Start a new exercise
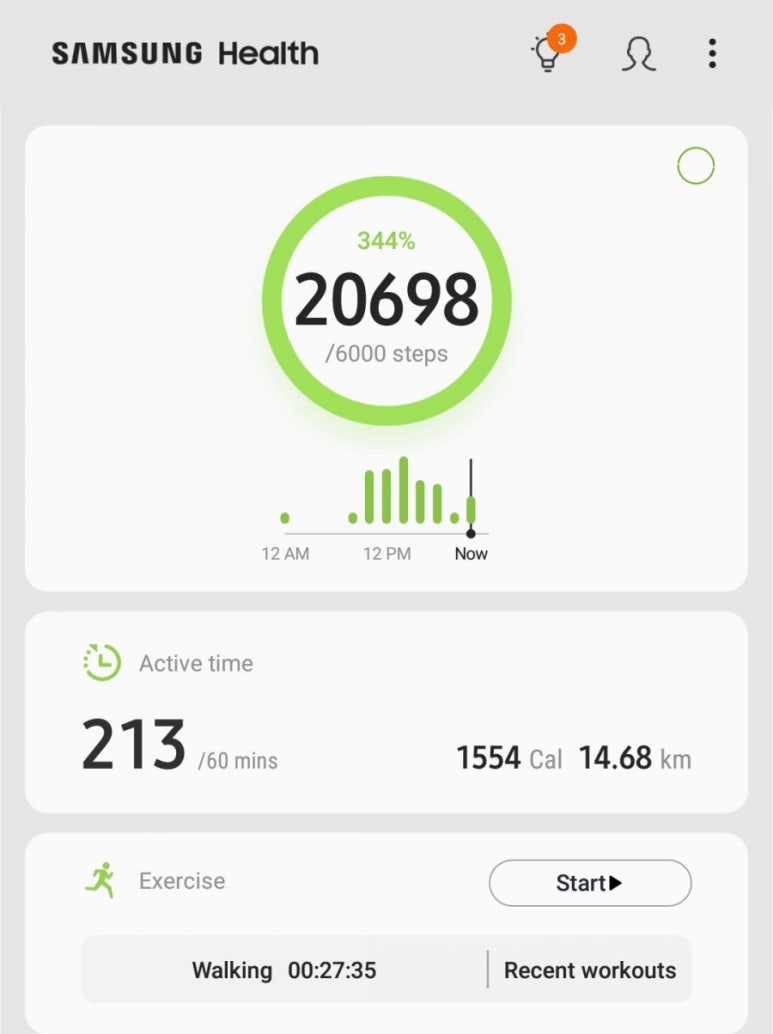 (589, 883)
